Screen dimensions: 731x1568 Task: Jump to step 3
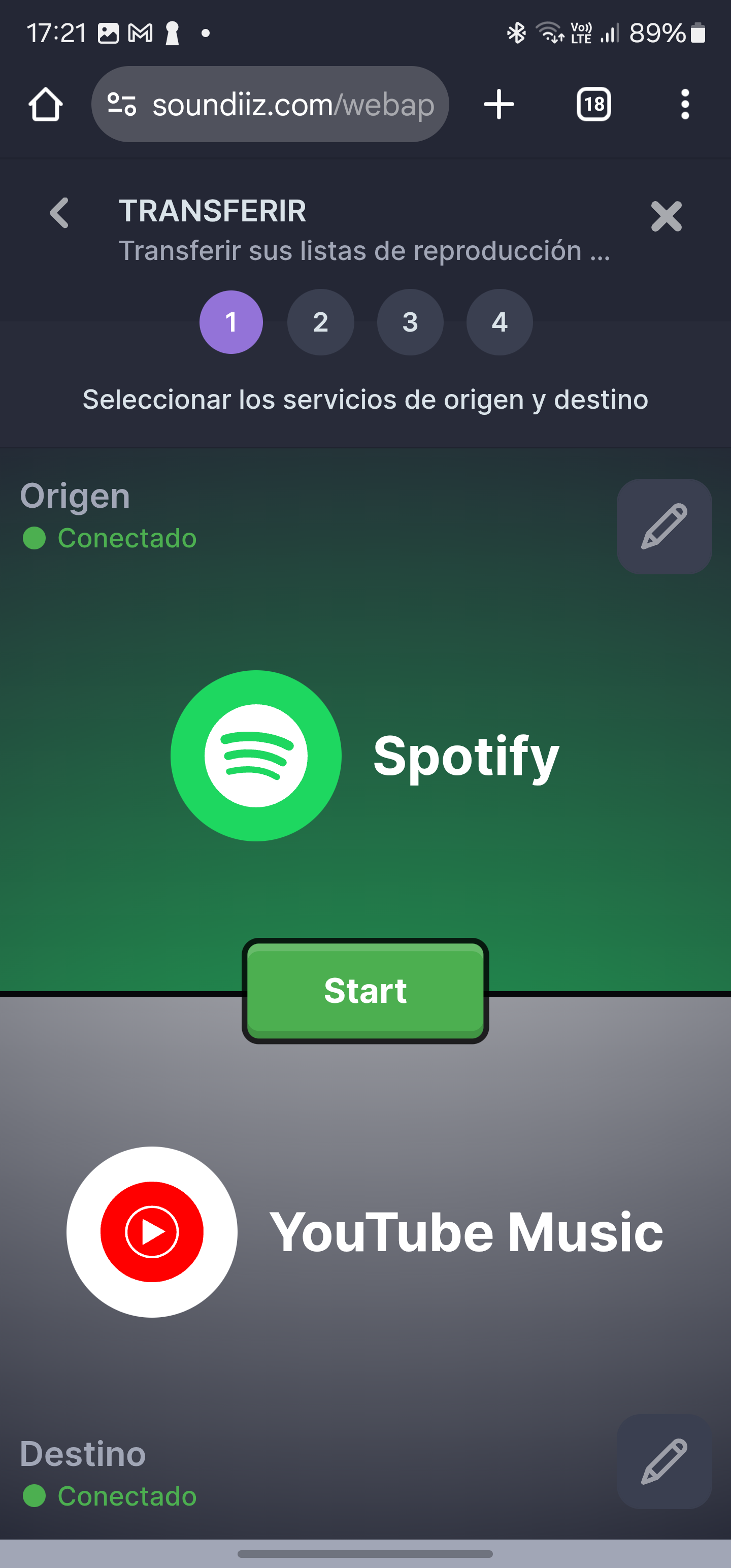tap(410, 322)
